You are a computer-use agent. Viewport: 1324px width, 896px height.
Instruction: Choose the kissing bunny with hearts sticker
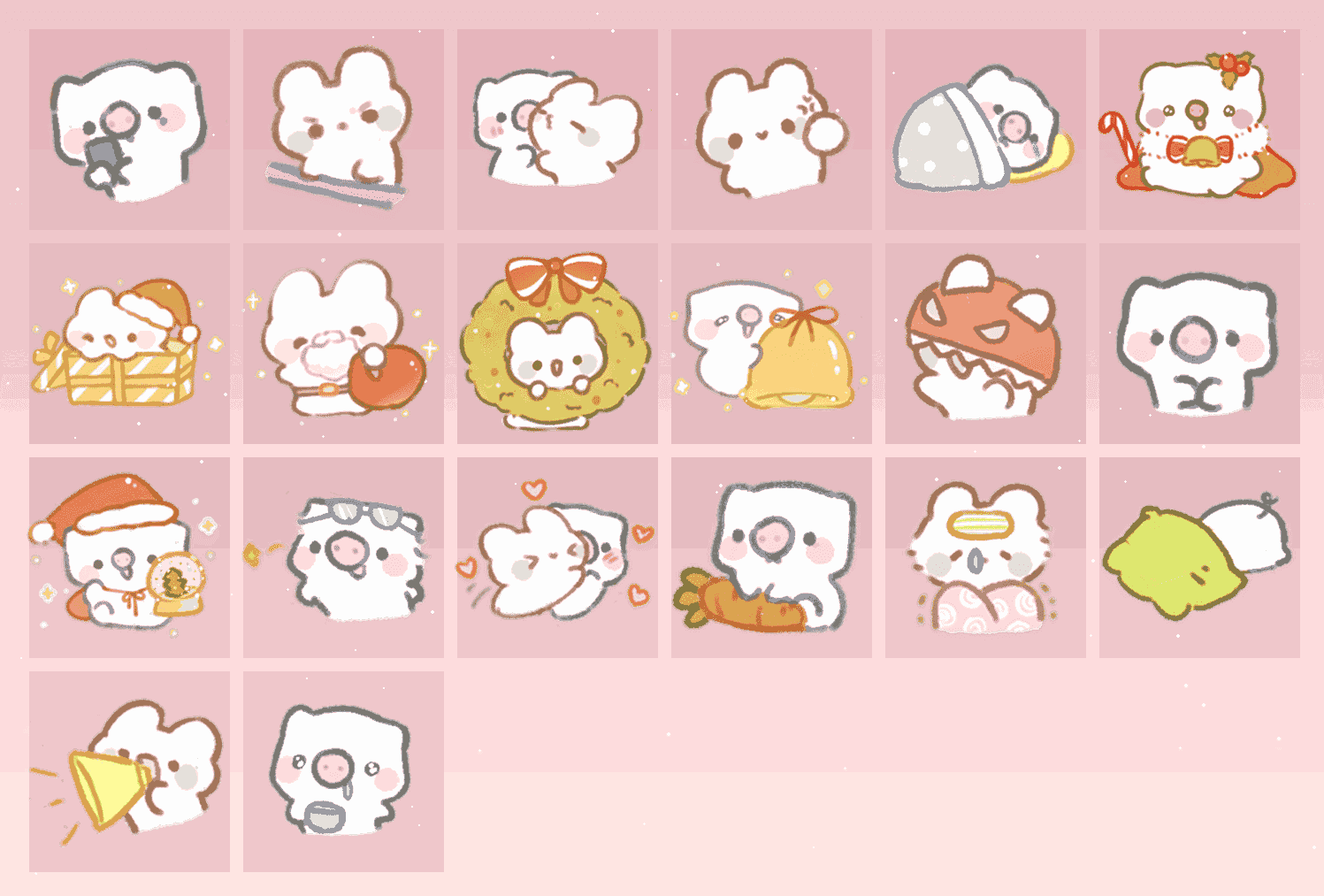tap(557, 557)
